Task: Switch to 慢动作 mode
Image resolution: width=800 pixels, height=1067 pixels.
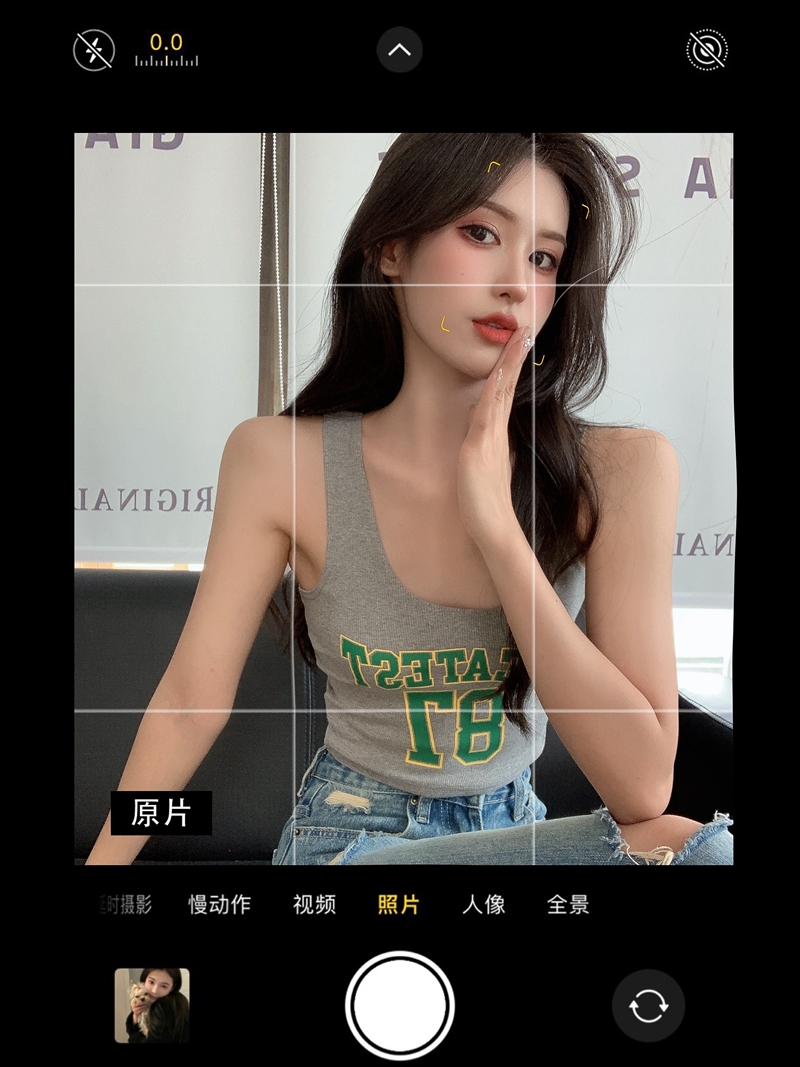Action: [220, 905]
